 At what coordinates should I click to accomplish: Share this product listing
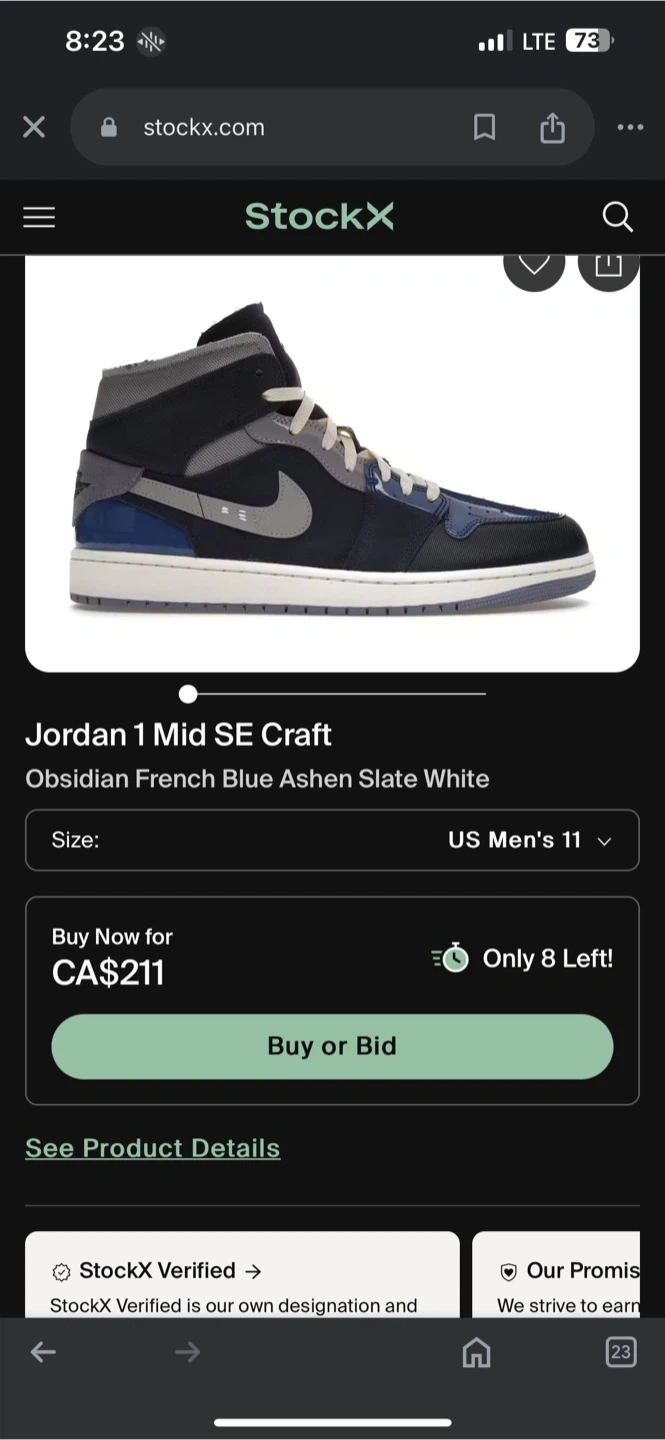click(608, 266)
